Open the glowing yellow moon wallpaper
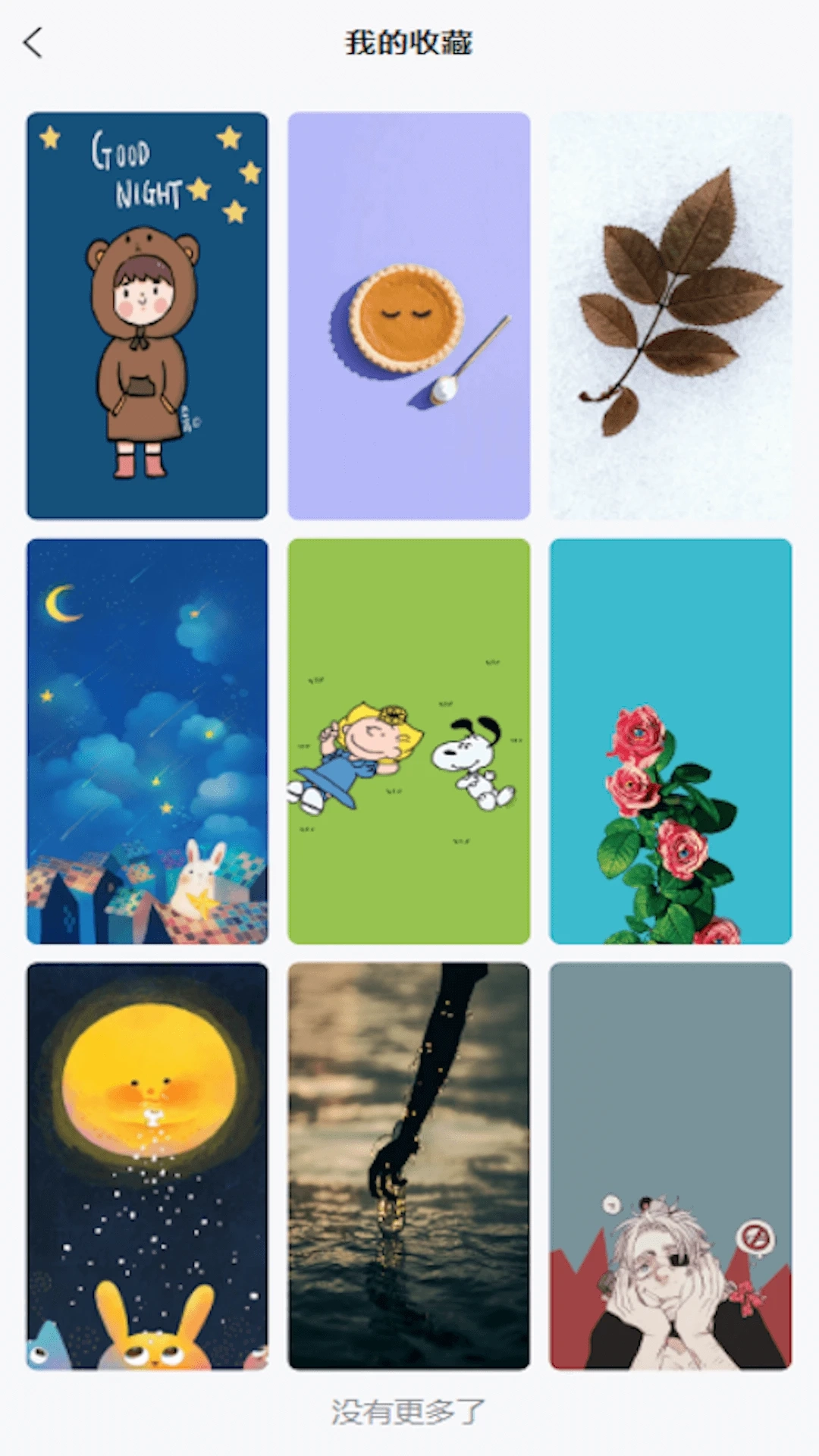 click(147, 1166)
